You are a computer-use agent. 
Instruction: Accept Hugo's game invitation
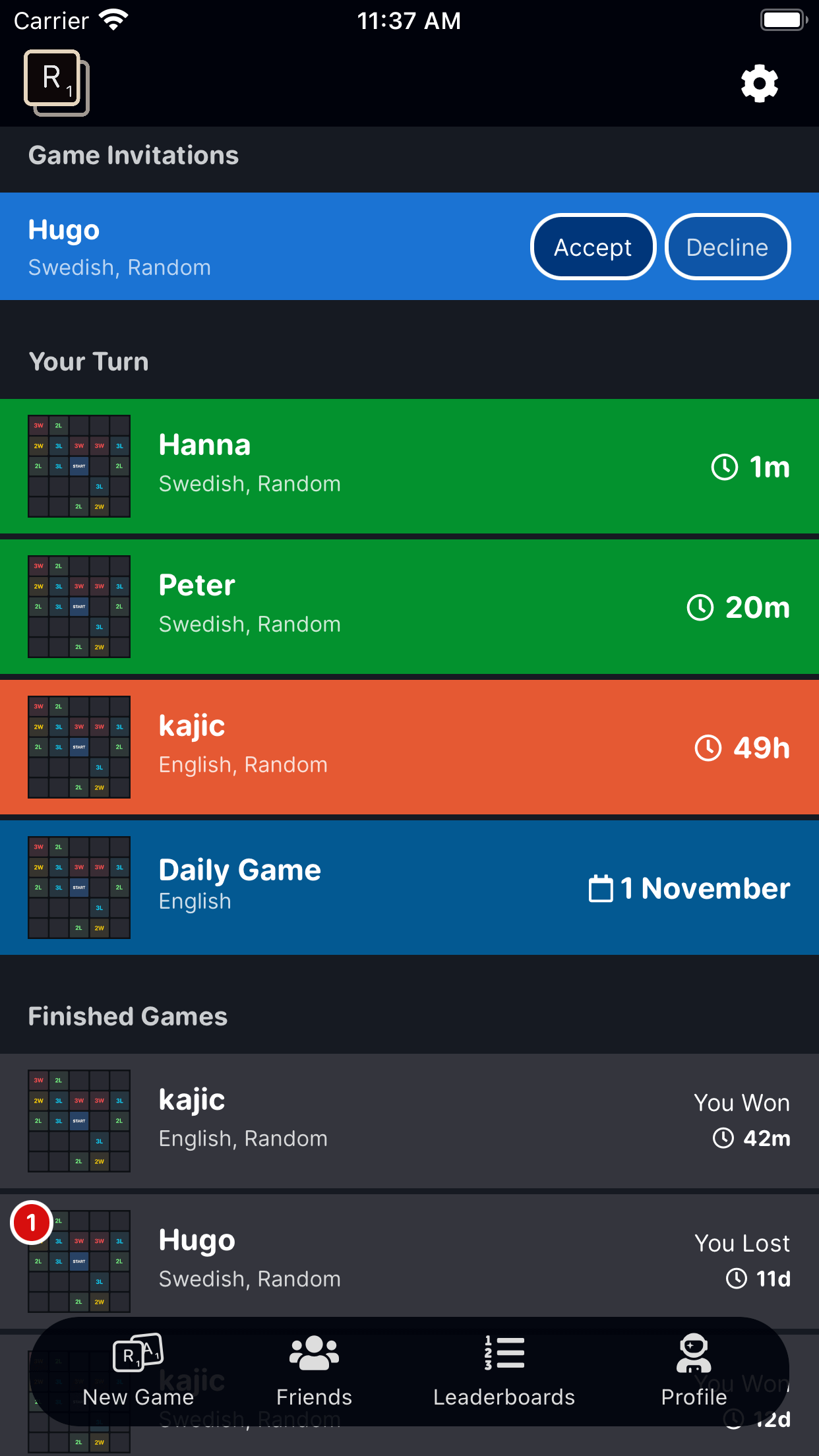[592, 247]
